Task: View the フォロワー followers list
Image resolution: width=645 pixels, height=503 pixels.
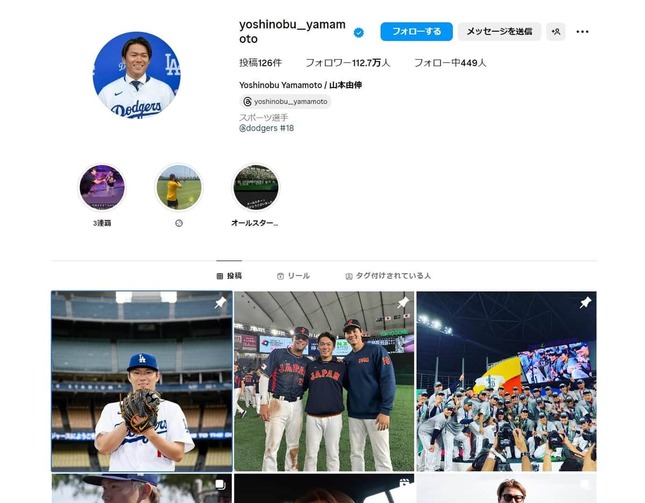Action: (347, 62)
